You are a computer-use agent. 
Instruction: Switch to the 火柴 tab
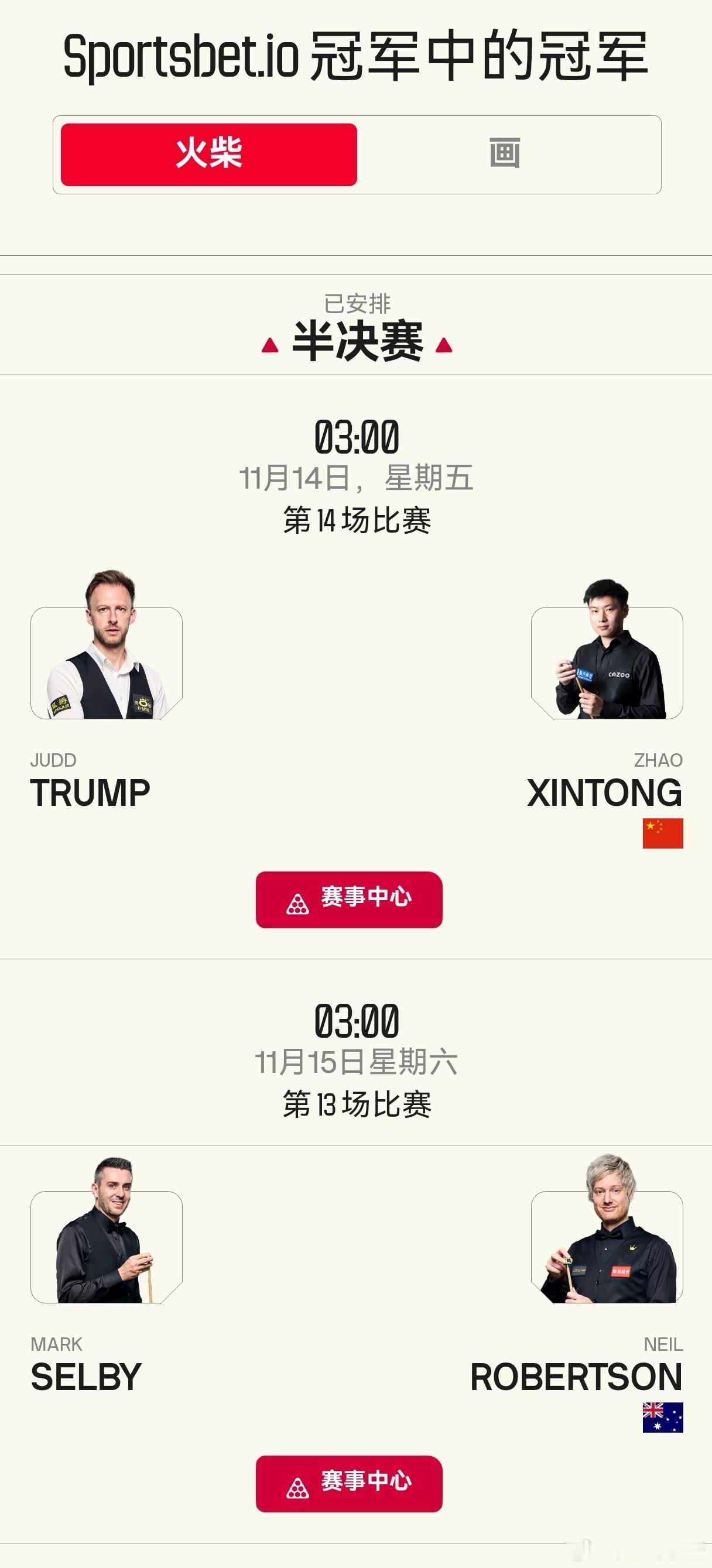[209, 155]
